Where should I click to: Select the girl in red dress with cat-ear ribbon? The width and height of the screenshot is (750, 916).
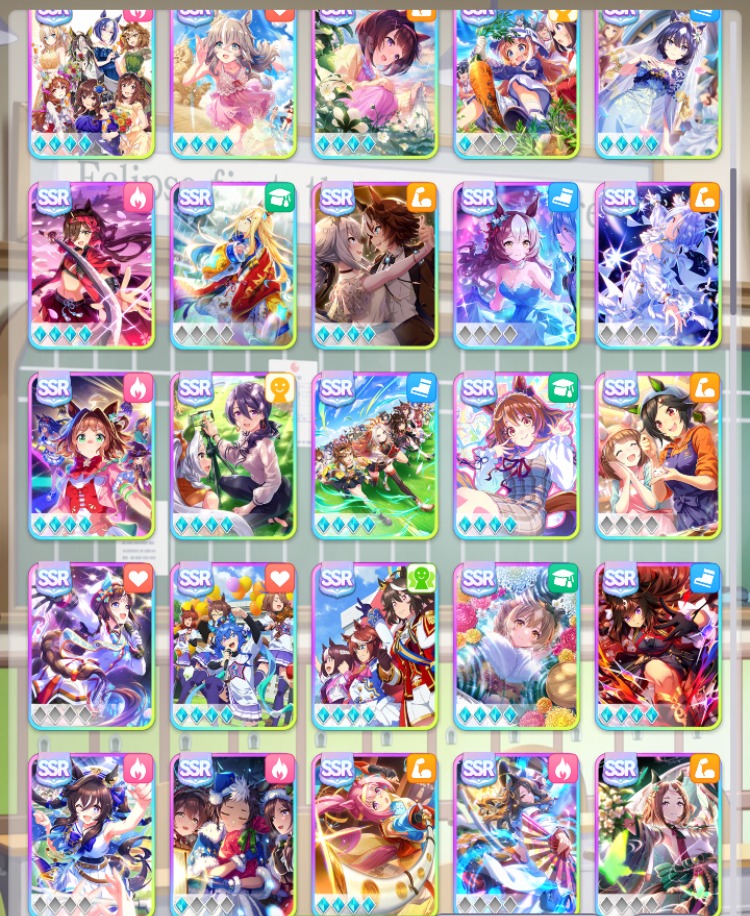91,456
